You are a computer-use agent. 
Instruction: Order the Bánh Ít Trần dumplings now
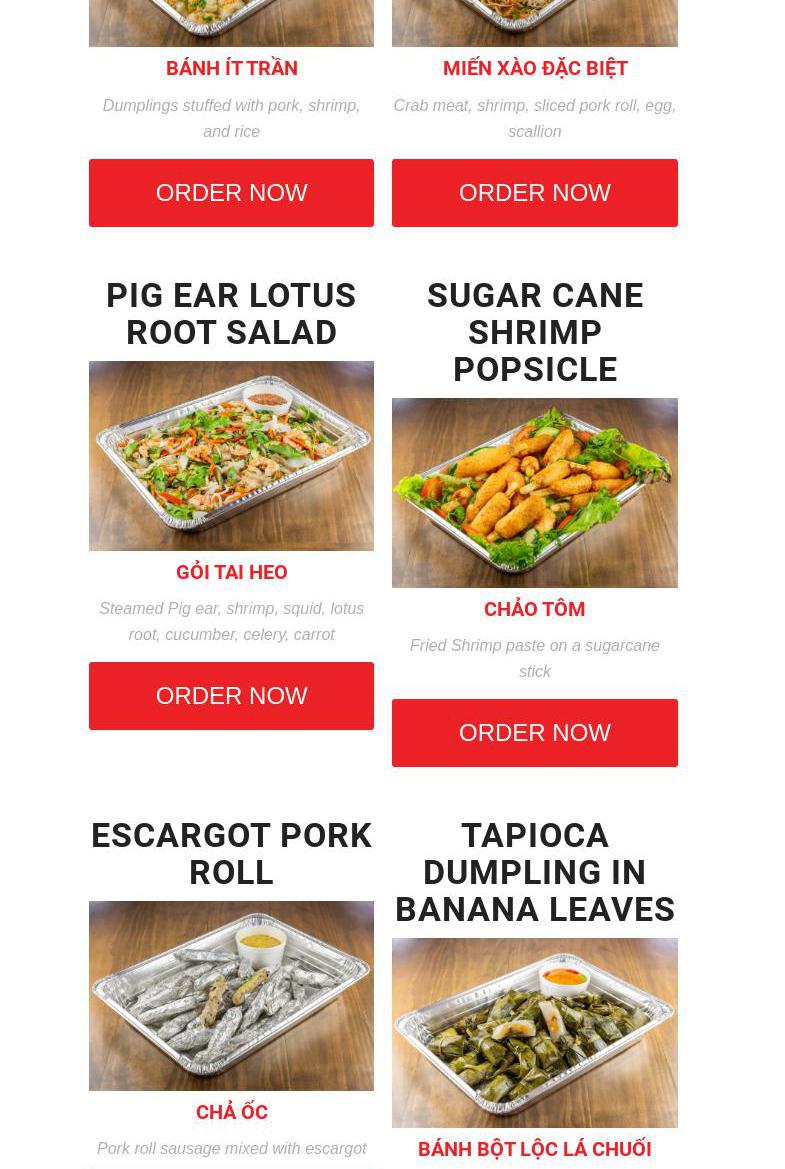click(x=231, y=193)
